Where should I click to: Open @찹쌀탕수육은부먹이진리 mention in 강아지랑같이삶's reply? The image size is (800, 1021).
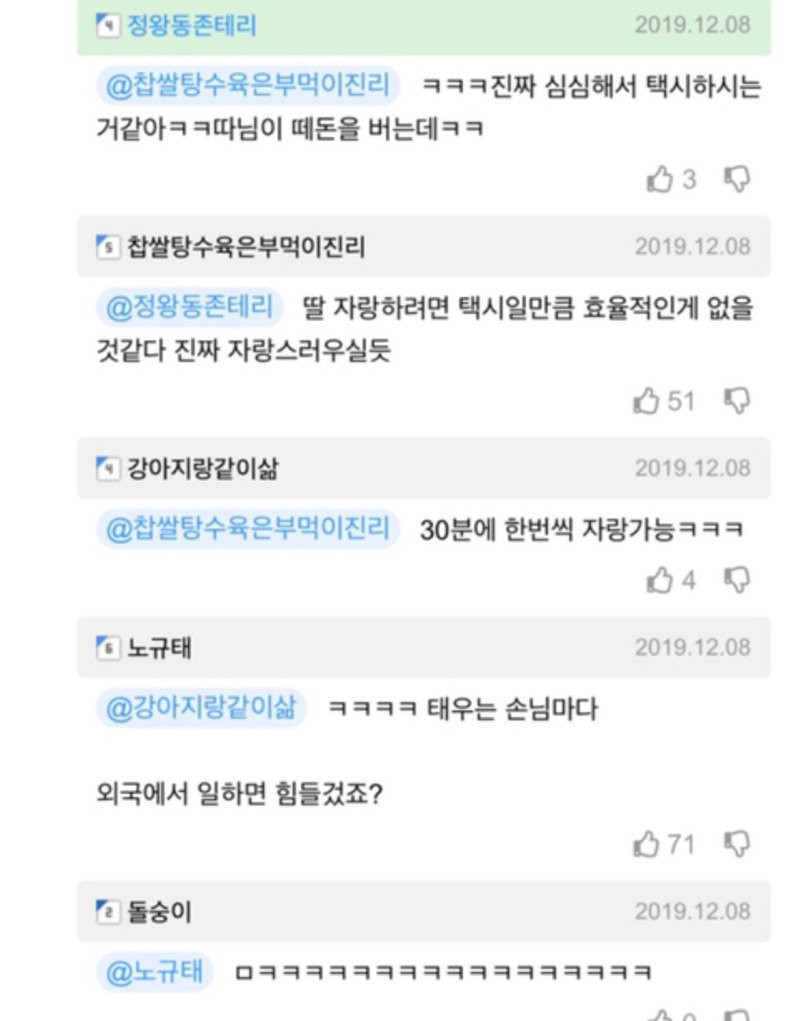[248, 529]
